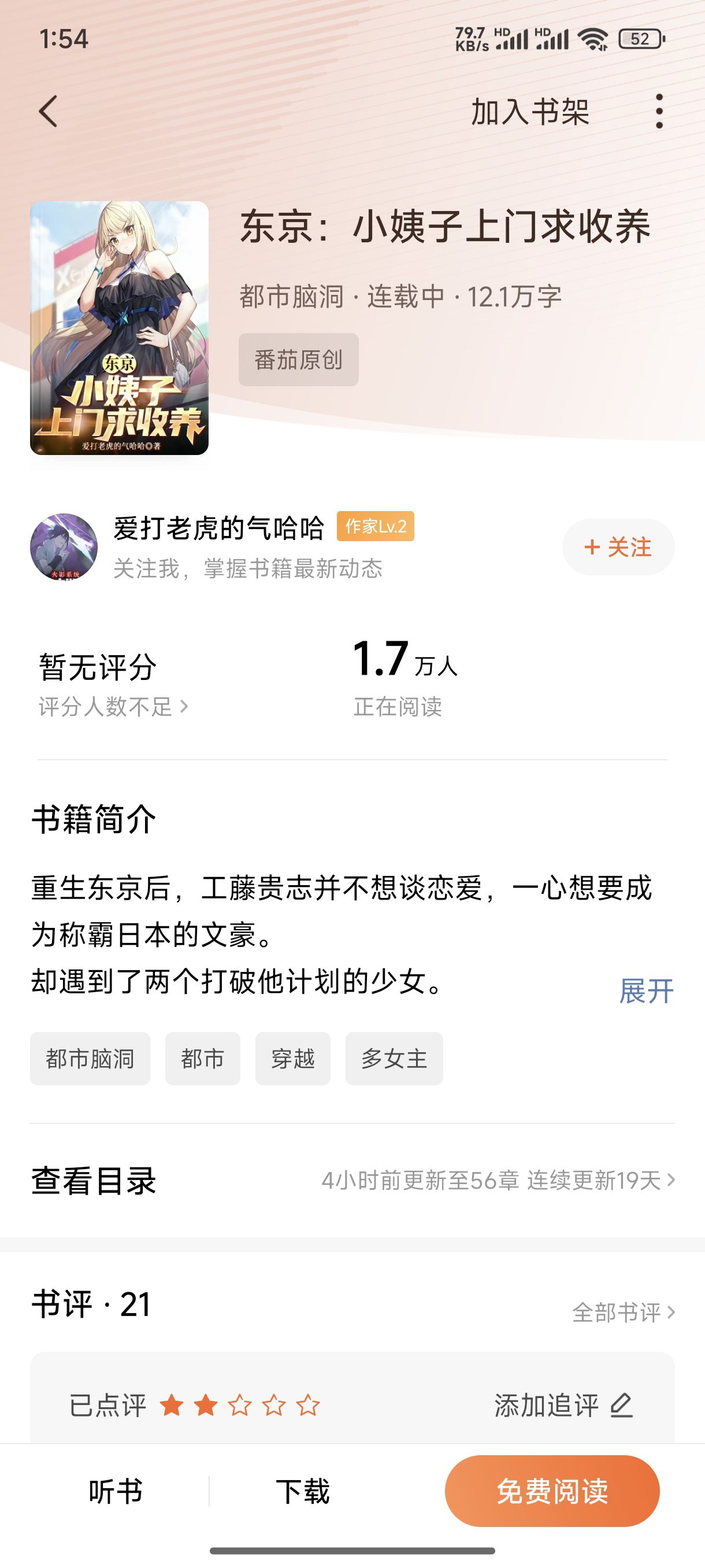705x1568 pixels.
Task: Go back using the top-left arrow
Action: coord(48,112)
